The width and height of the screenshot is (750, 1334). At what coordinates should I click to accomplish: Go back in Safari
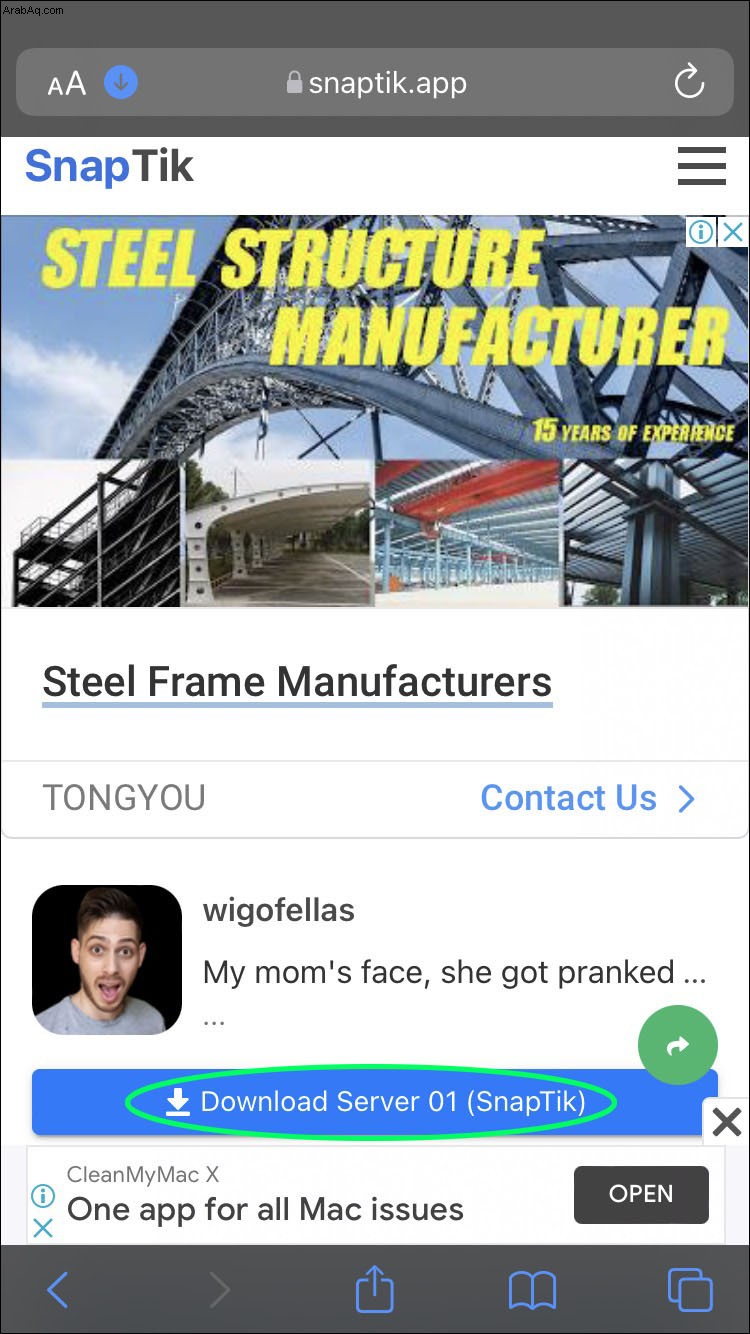click(x=58, y=1290)
